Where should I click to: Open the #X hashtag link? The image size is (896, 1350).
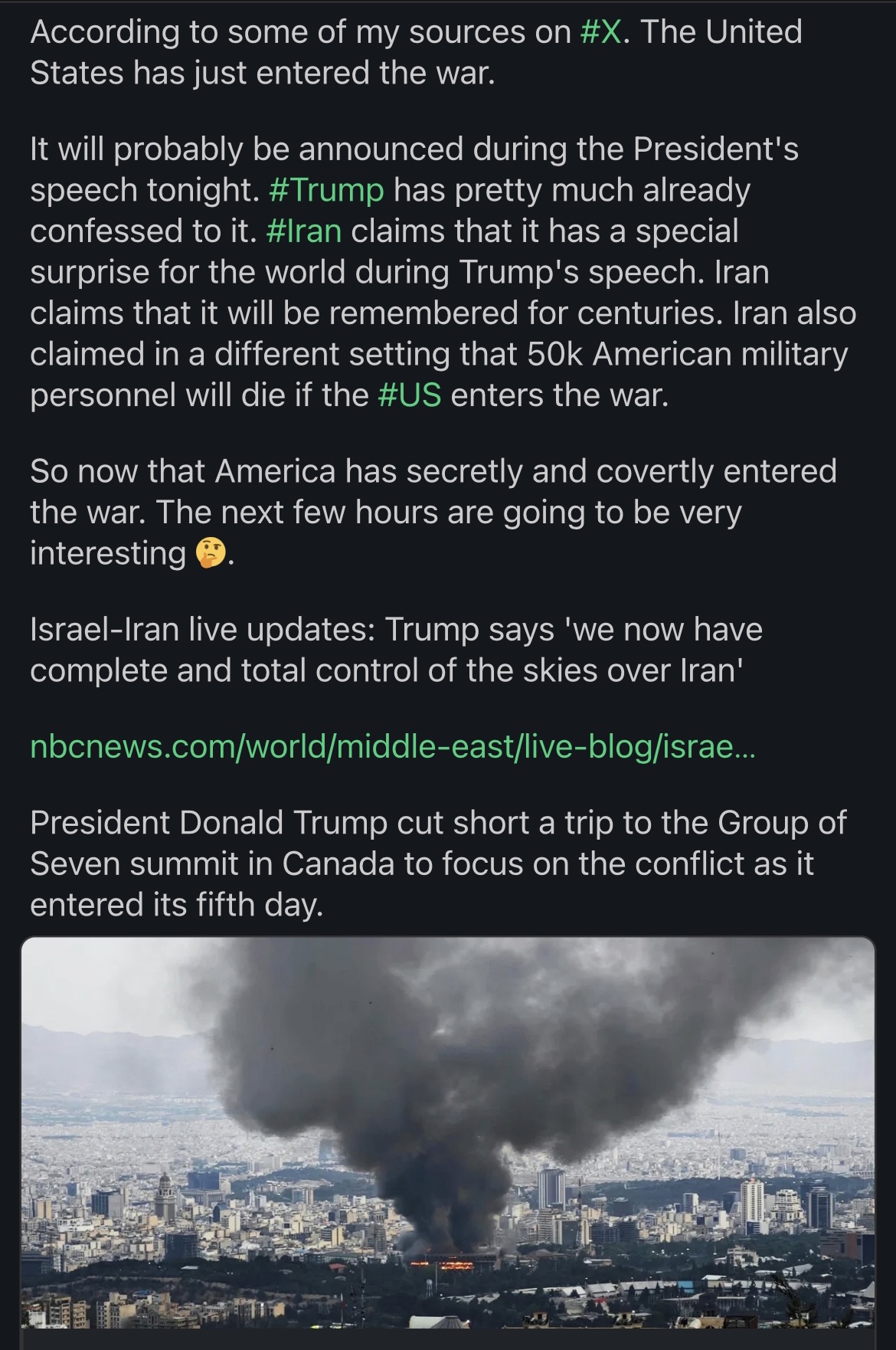coord(600,32)
